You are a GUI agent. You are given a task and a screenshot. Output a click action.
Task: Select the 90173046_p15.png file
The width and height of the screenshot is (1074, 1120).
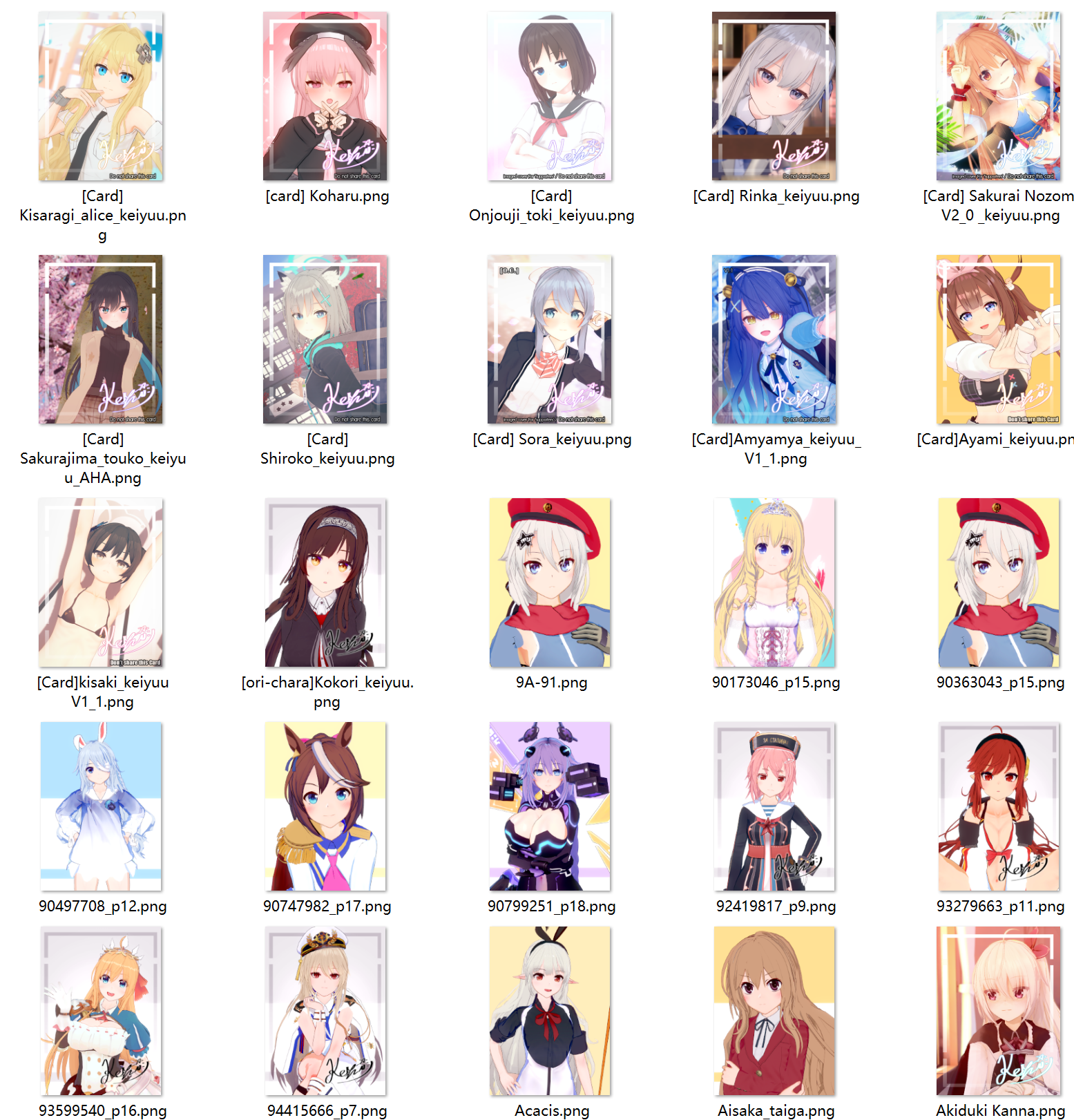tap(774, 583)
